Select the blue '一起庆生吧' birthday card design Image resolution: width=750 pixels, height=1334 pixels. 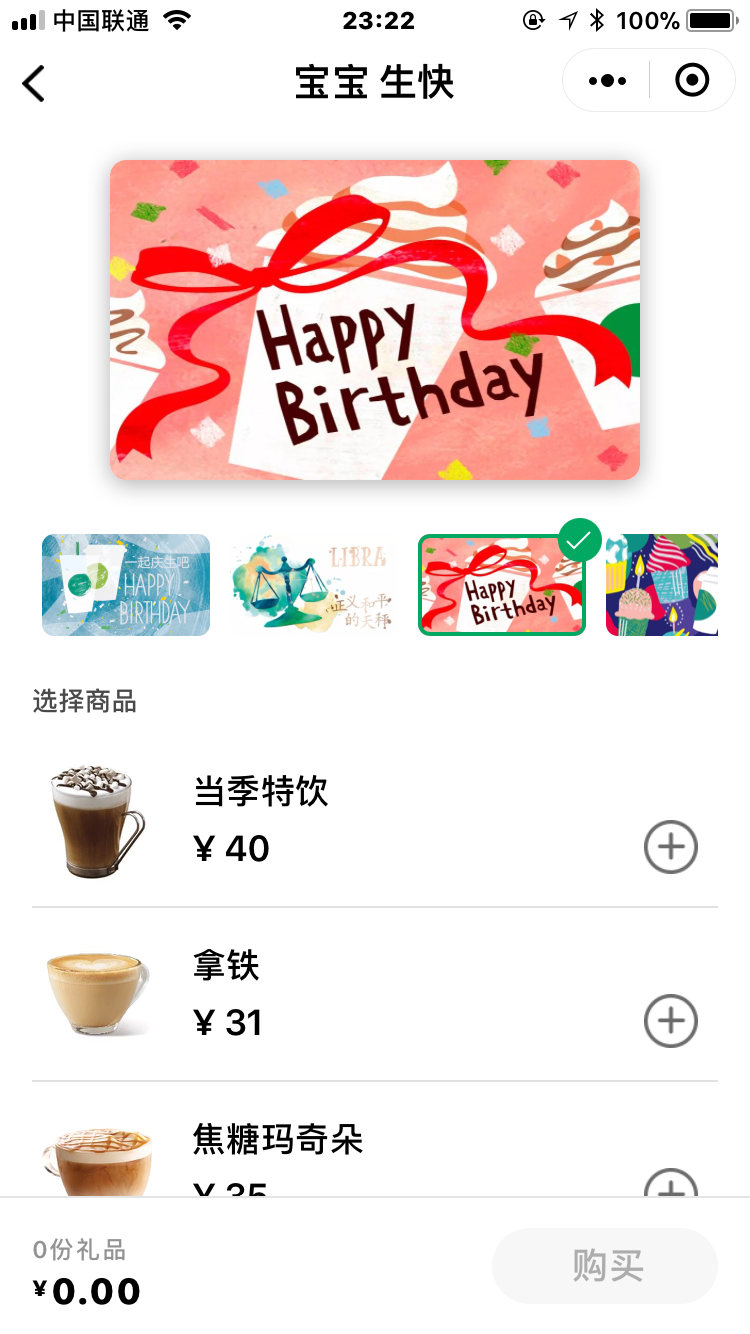point(126,585)
